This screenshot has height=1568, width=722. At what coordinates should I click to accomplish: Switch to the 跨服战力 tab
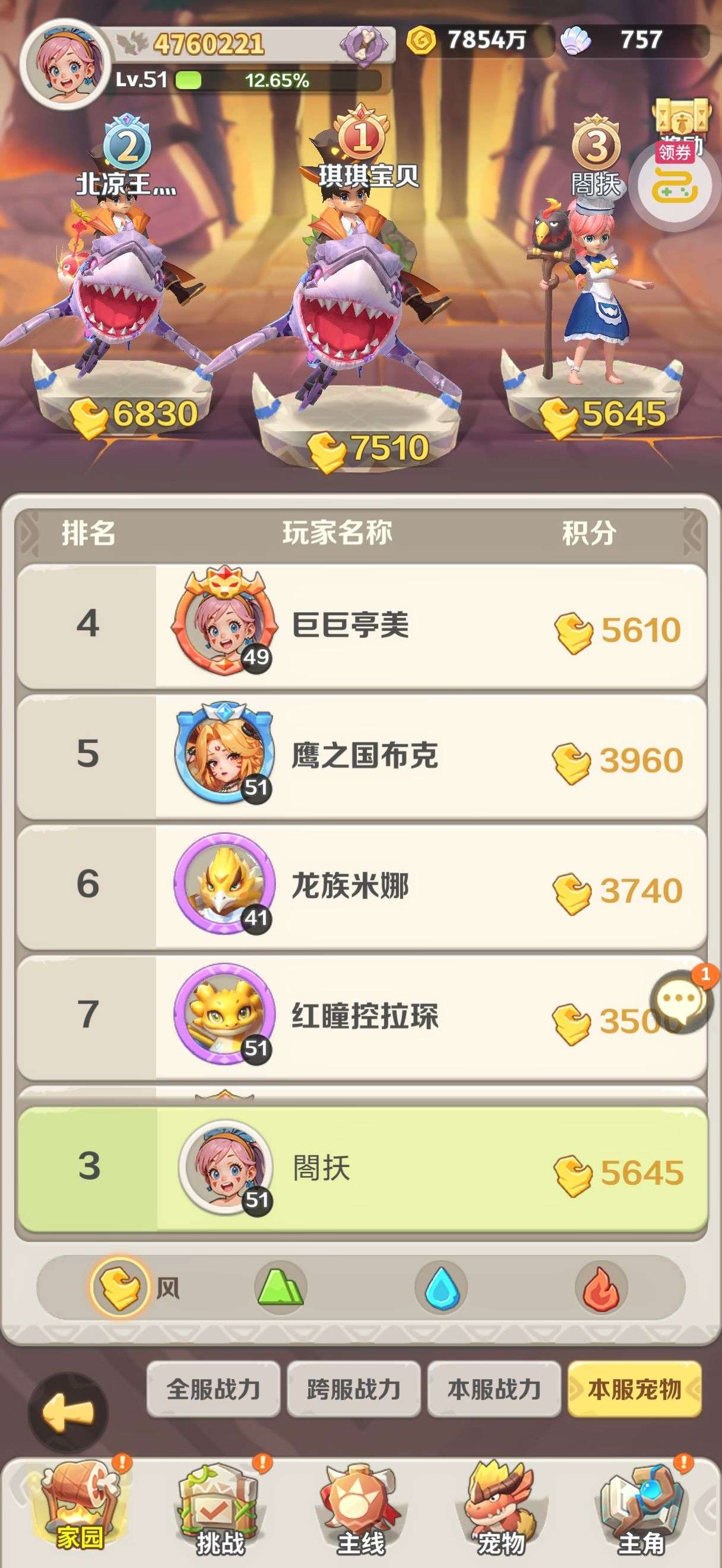[x=353, y=1389]
